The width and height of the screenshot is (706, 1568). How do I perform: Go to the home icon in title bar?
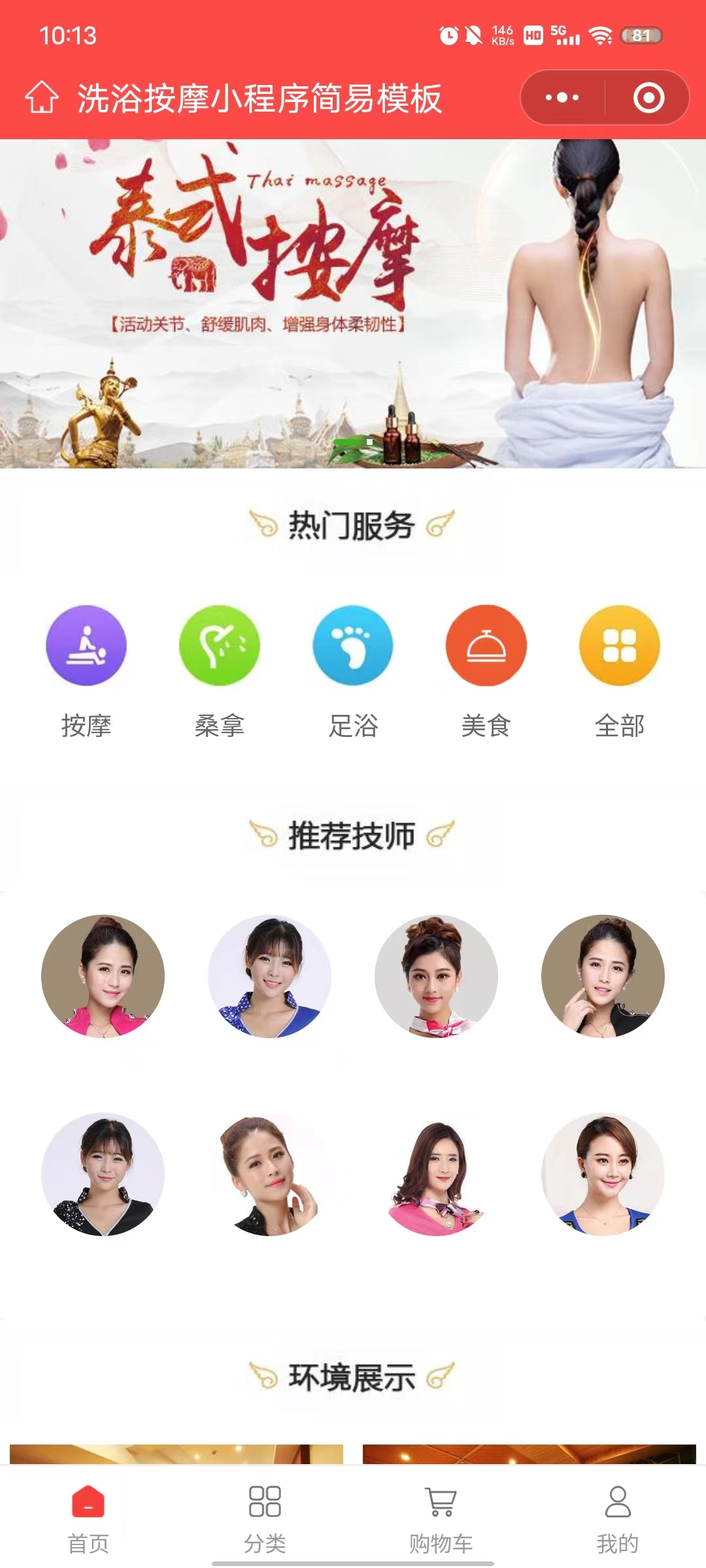tap(42, 98)
